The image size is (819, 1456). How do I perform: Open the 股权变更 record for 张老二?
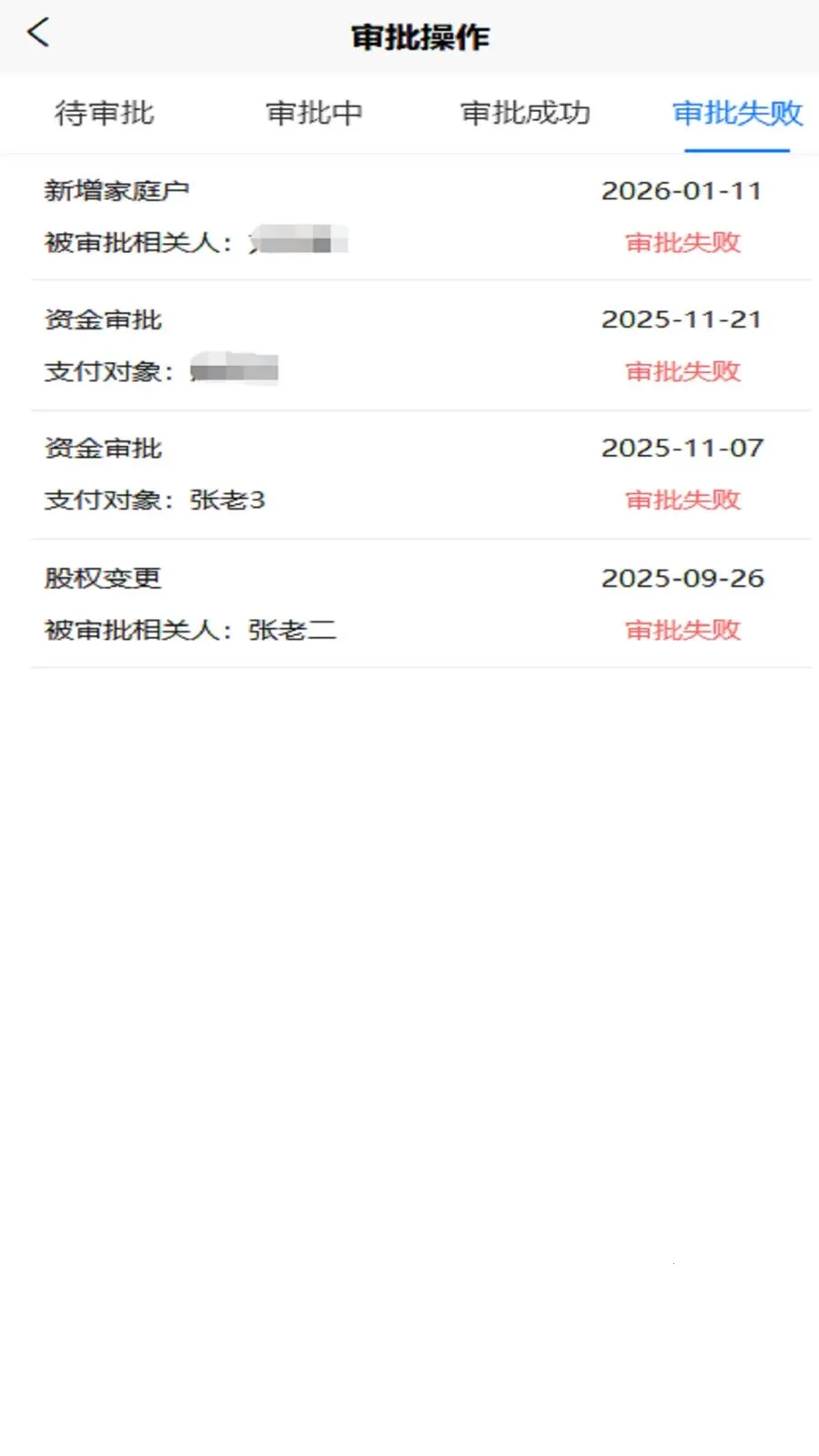(x=409, y=603)
